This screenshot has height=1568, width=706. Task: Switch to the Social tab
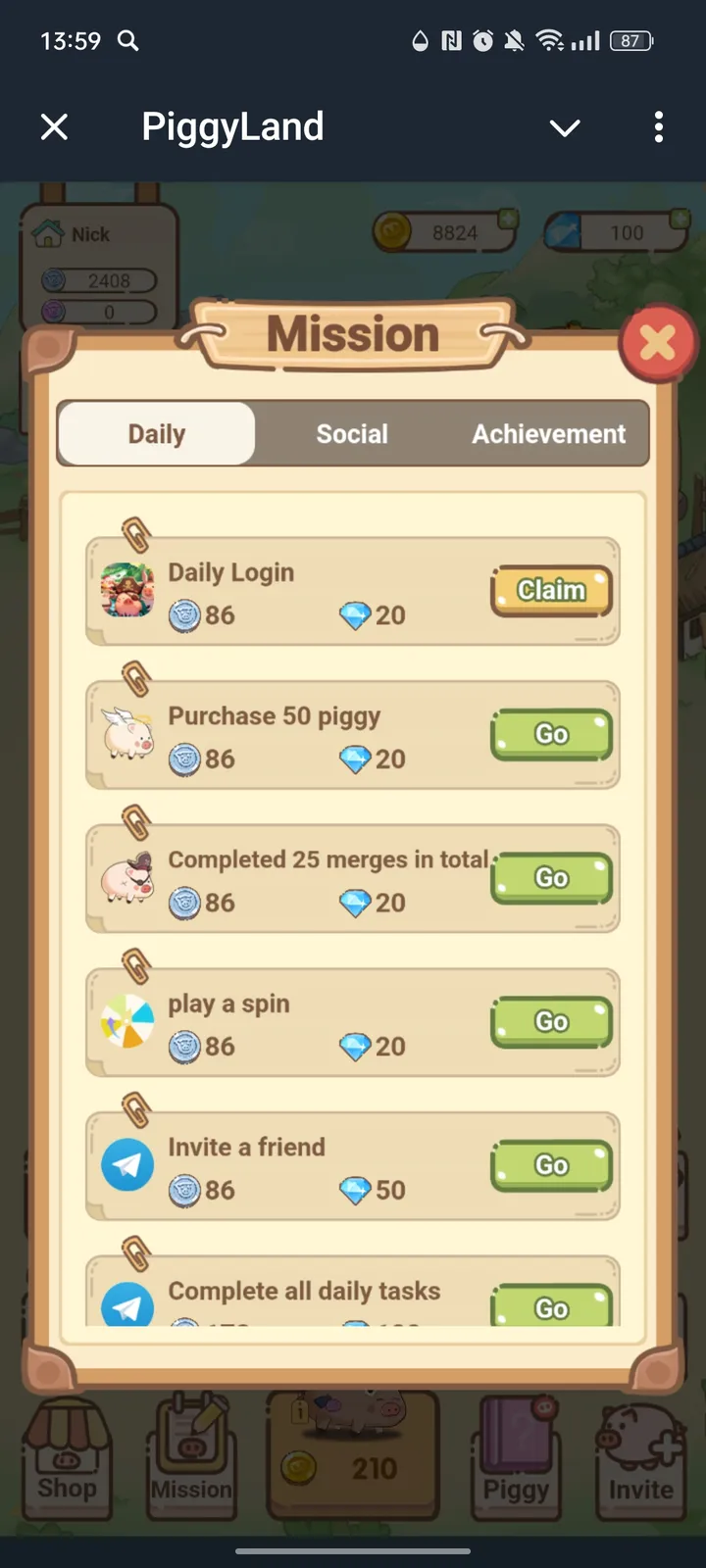tap(352, 433)
